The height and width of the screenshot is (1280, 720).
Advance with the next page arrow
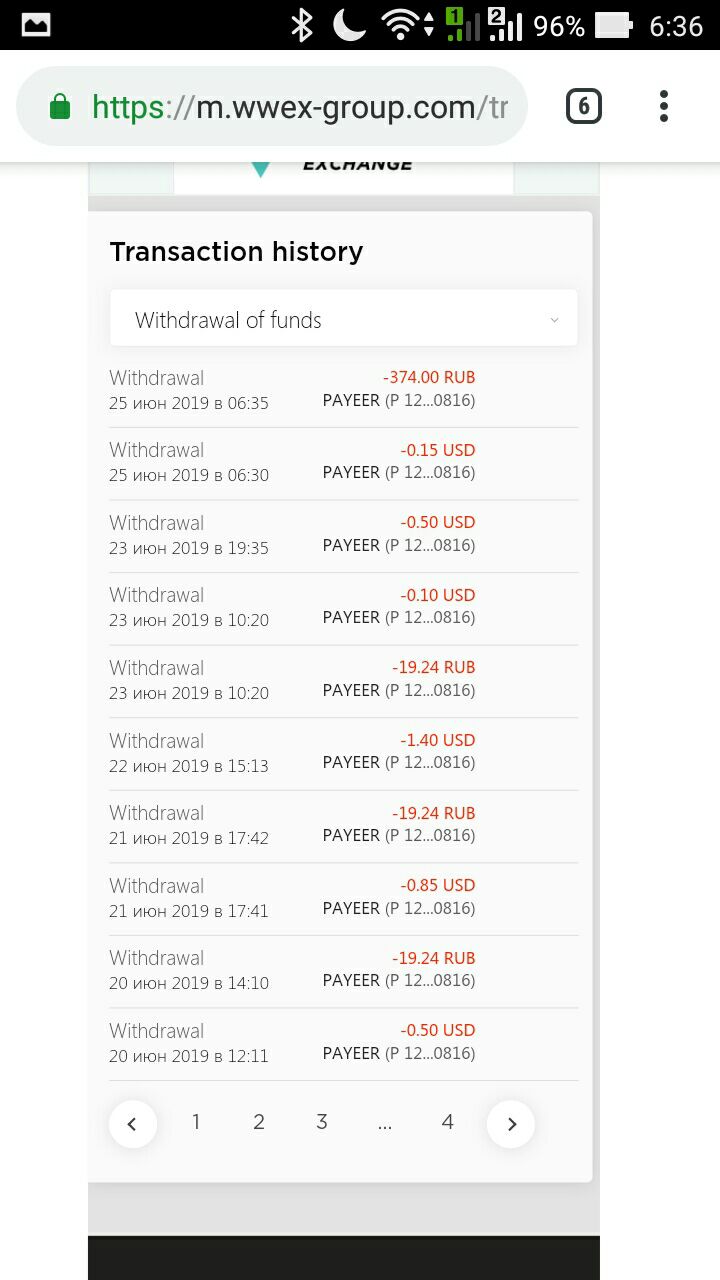pos(511,1124)
